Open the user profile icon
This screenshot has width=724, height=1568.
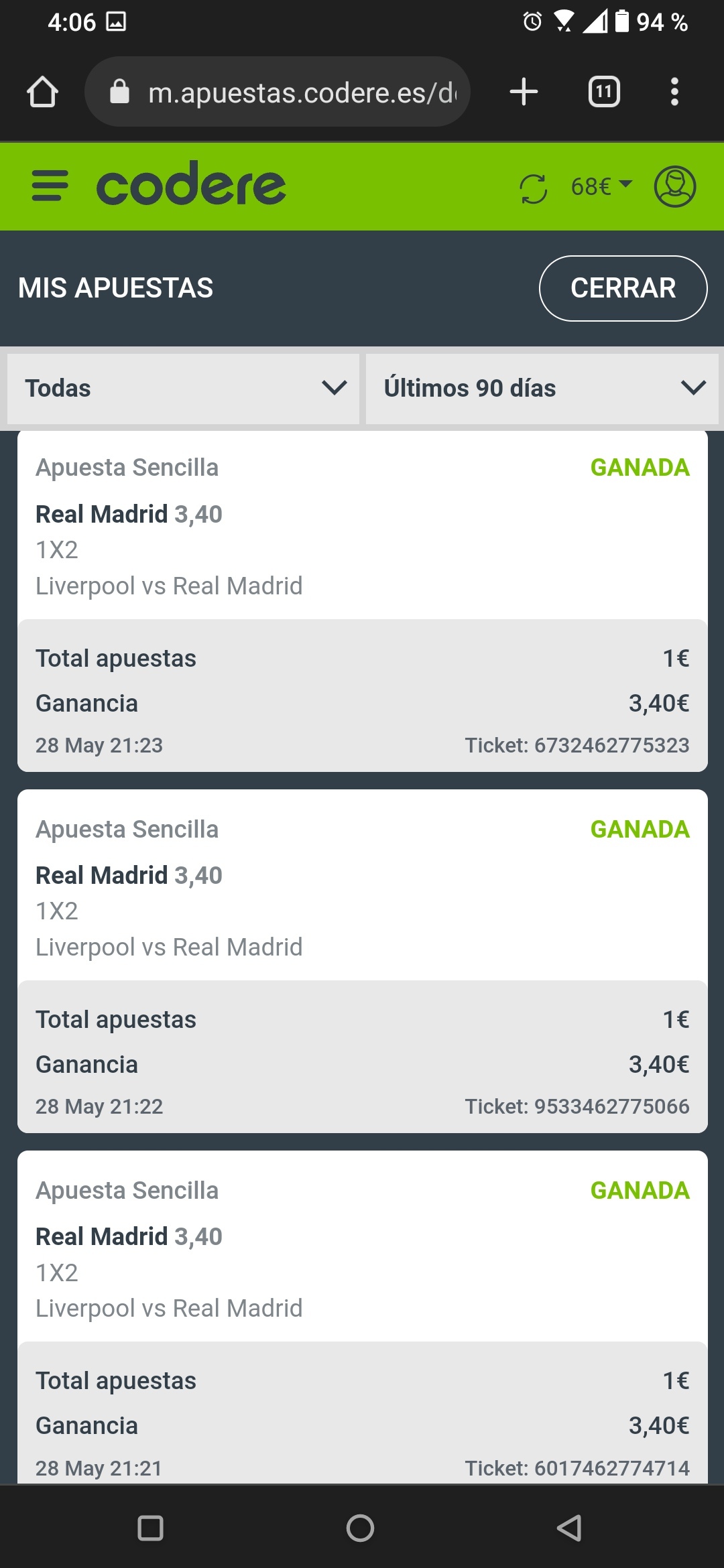pos(675,186)
